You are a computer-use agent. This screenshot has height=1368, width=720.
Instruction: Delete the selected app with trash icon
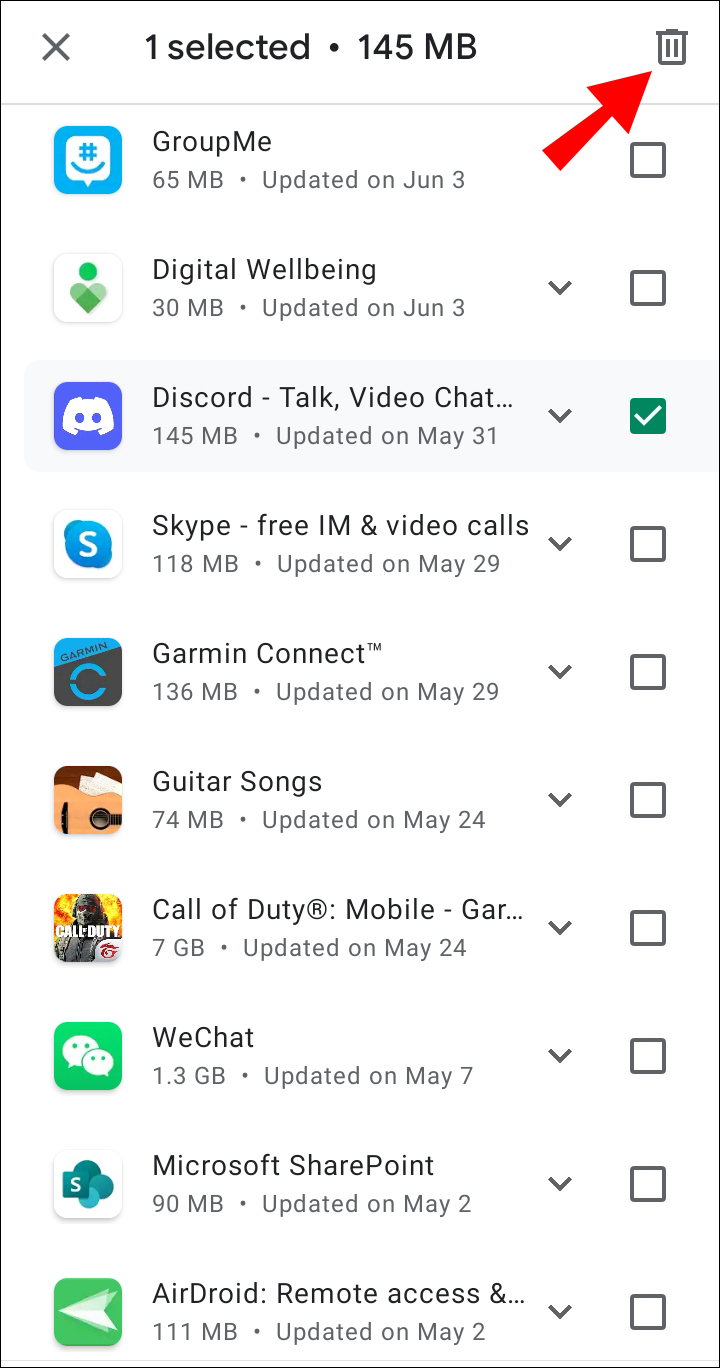[671, 47]
